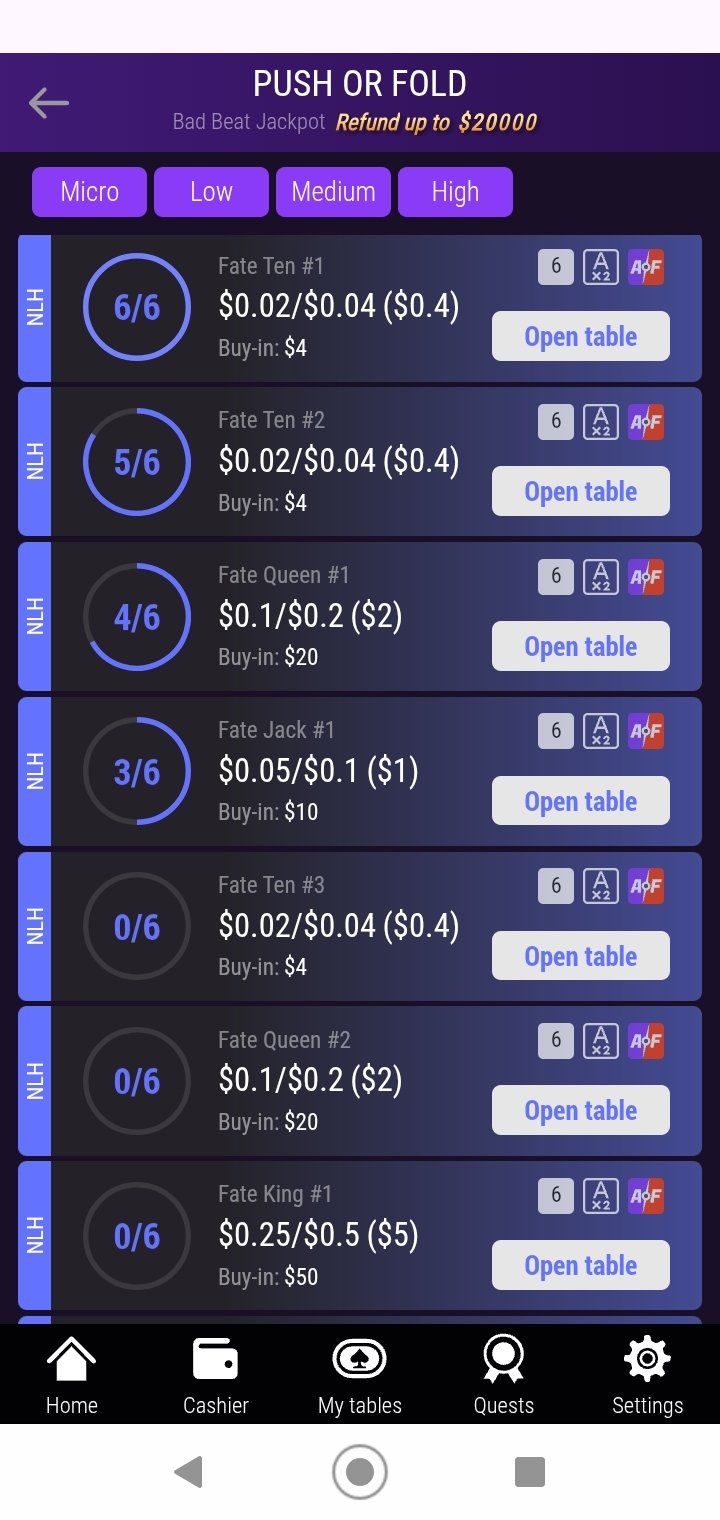Open table Fate King #1

[x=580, y=1266]
